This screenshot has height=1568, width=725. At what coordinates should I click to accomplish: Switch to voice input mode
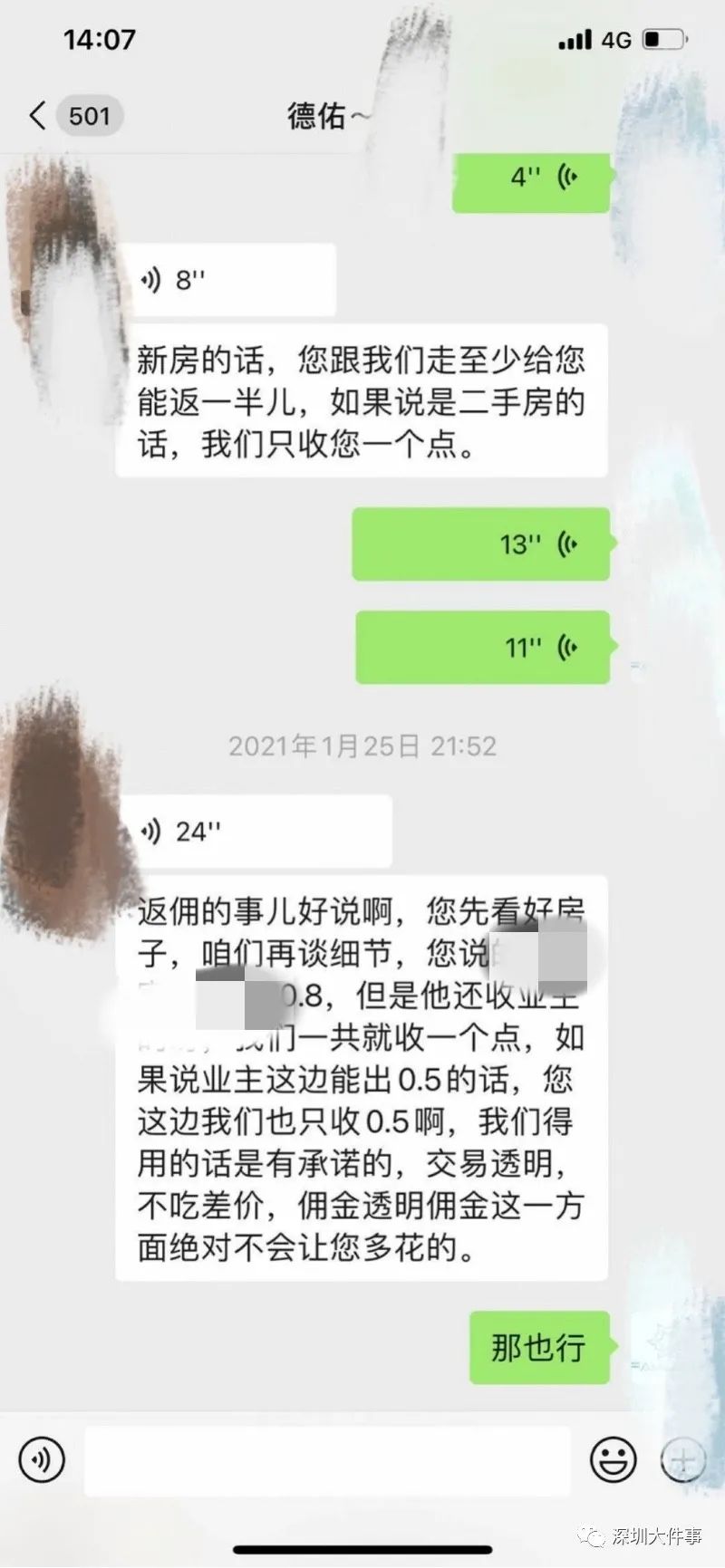point(42,1460)
